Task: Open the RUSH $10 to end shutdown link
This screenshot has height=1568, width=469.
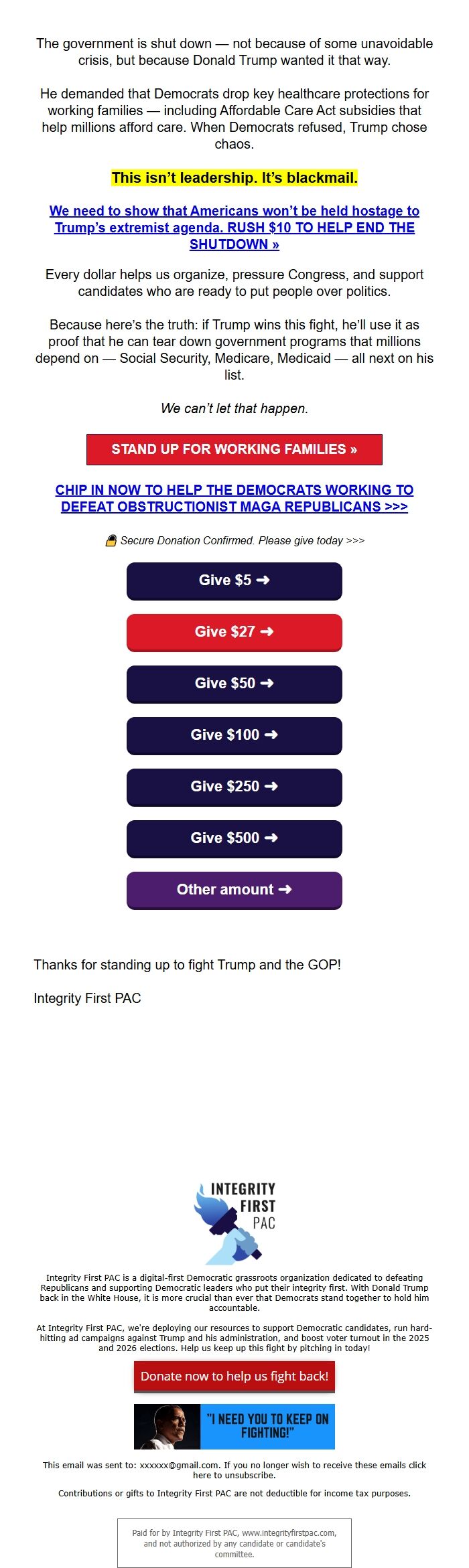Action: pyautogui.click(x=234, y=228)
